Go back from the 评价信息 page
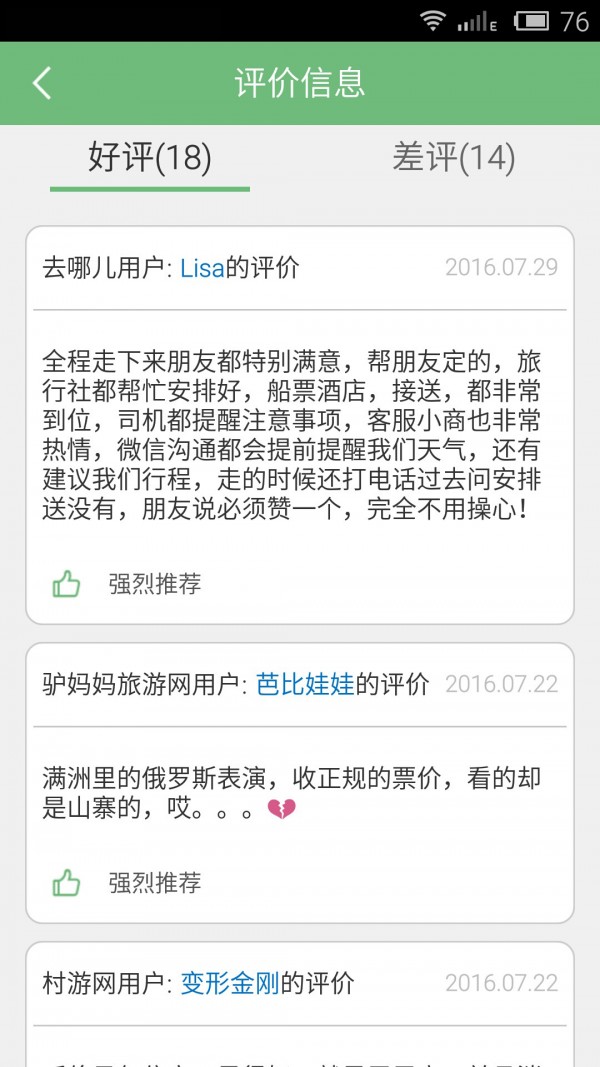This screenshot has height=1067, width=600. pyautogui.click(x=42, y=83)
